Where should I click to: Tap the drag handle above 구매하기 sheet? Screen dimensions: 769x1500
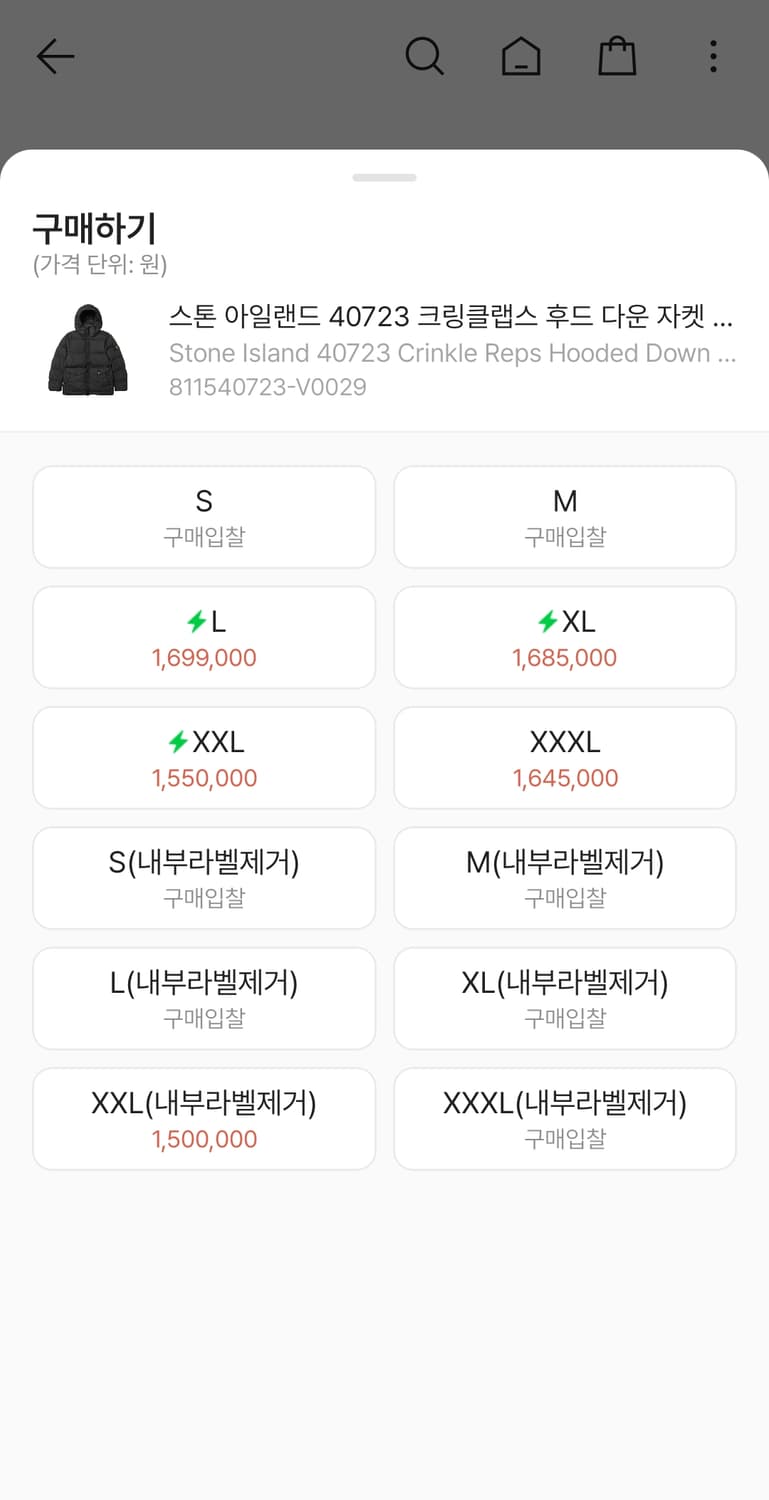click(x=384, y=177)
